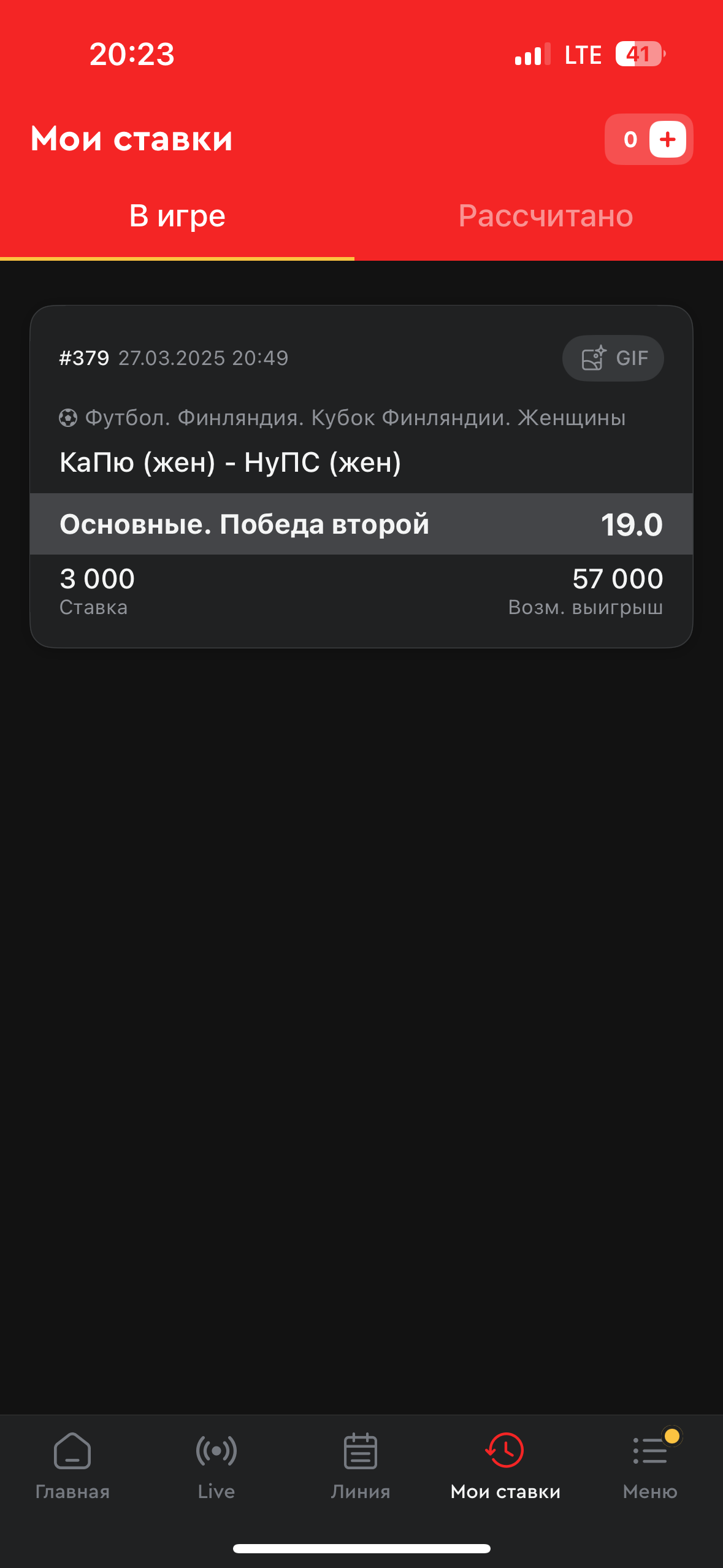Switch to the Линия tab

[x=361, y=1466]
